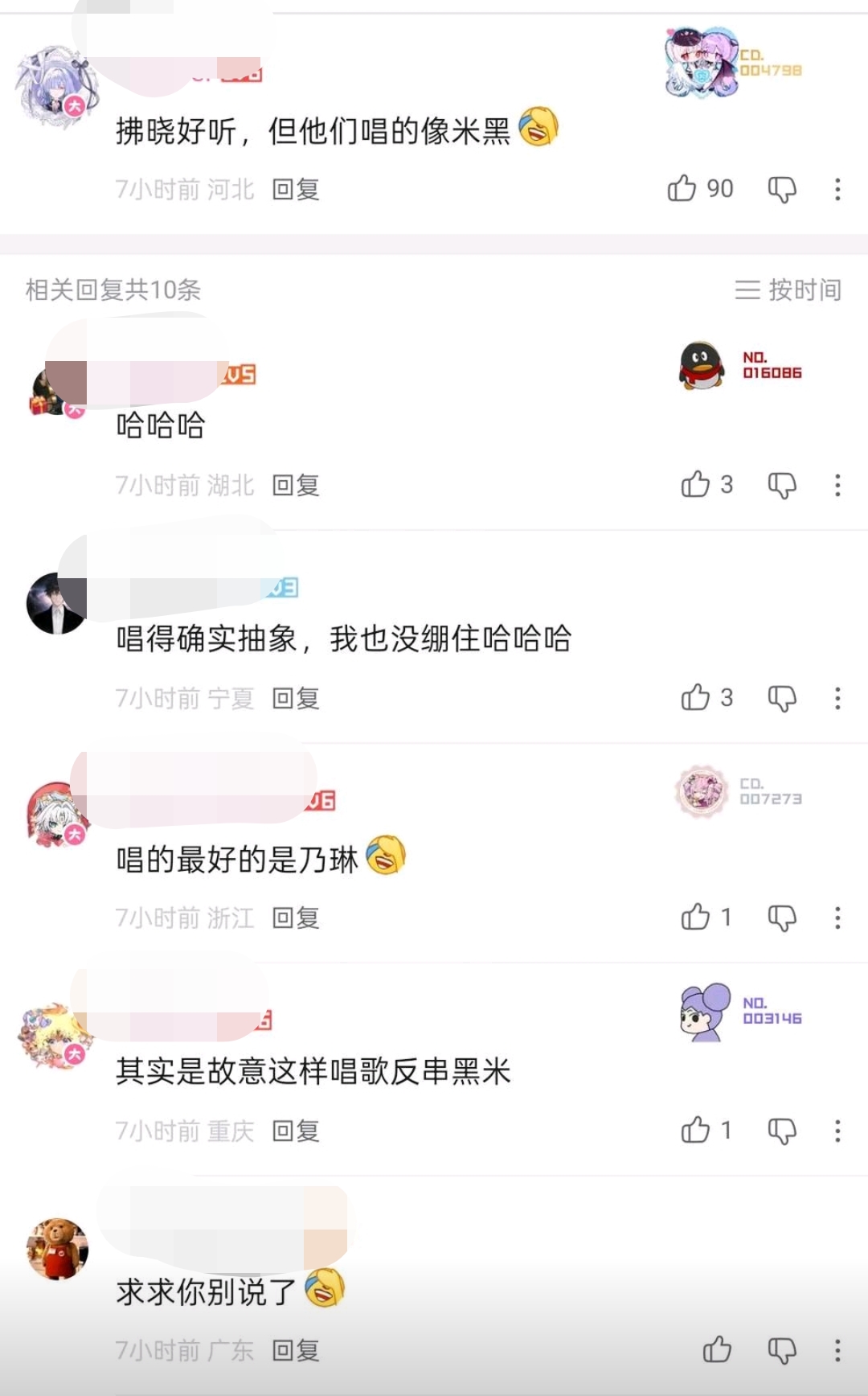This screenshot has height=1396, width=868.
Task: Reply to the 拂晓好听 comment from 河北
Action: click(x=296, y=190)
